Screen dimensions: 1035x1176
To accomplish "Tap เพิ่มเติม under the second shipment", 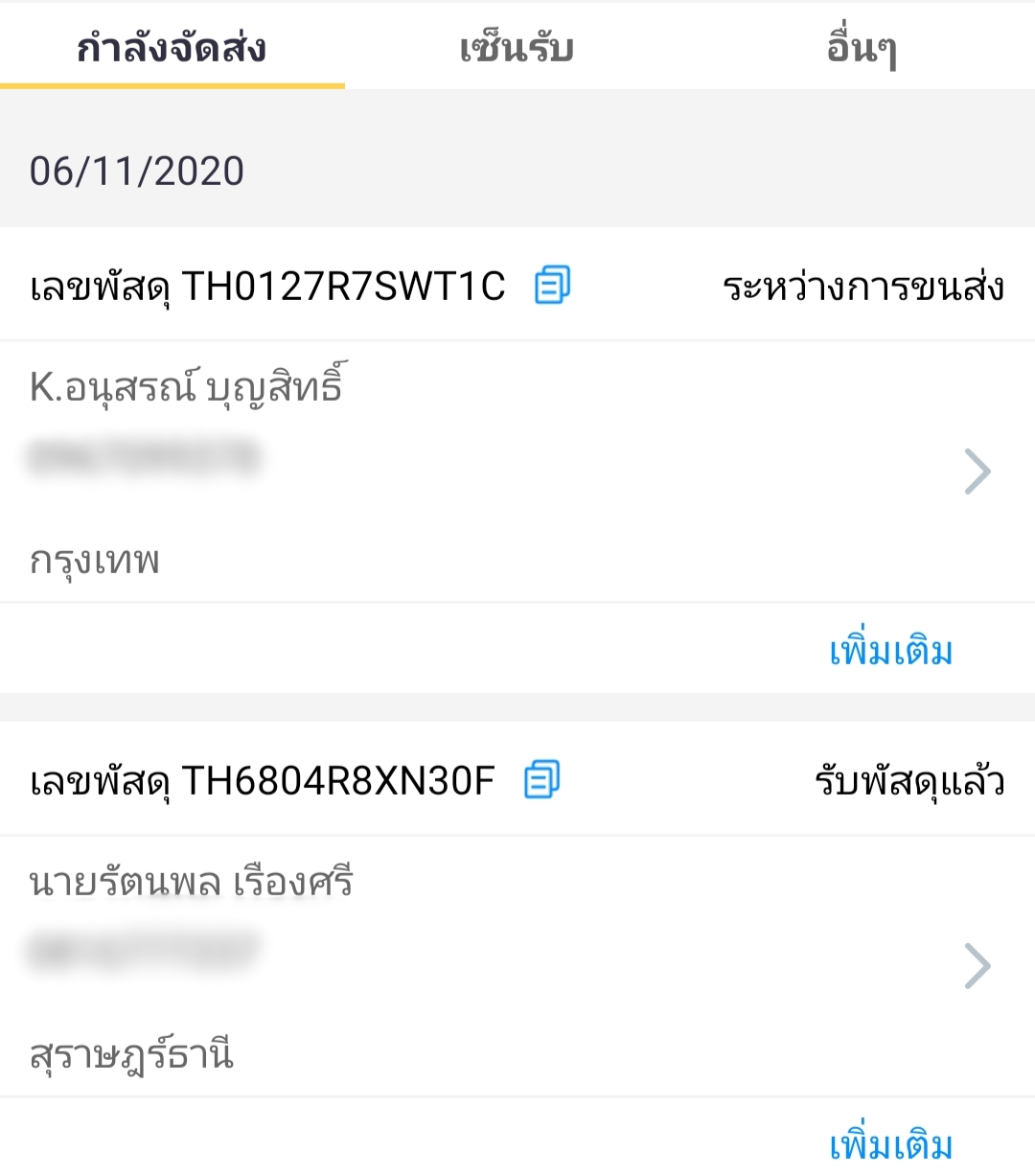I will [889, 1142].
